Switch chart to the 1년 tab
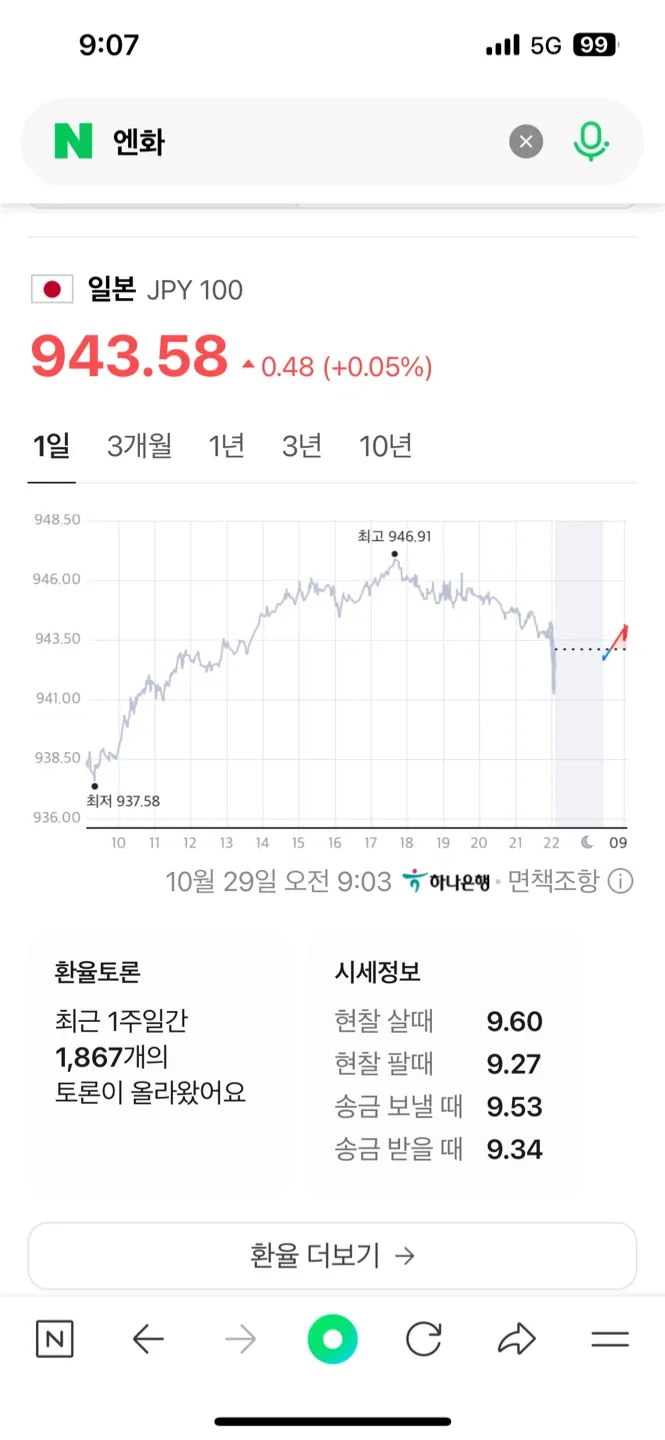Viewport: 665px width, 1440px height. [x=227, y=446]
